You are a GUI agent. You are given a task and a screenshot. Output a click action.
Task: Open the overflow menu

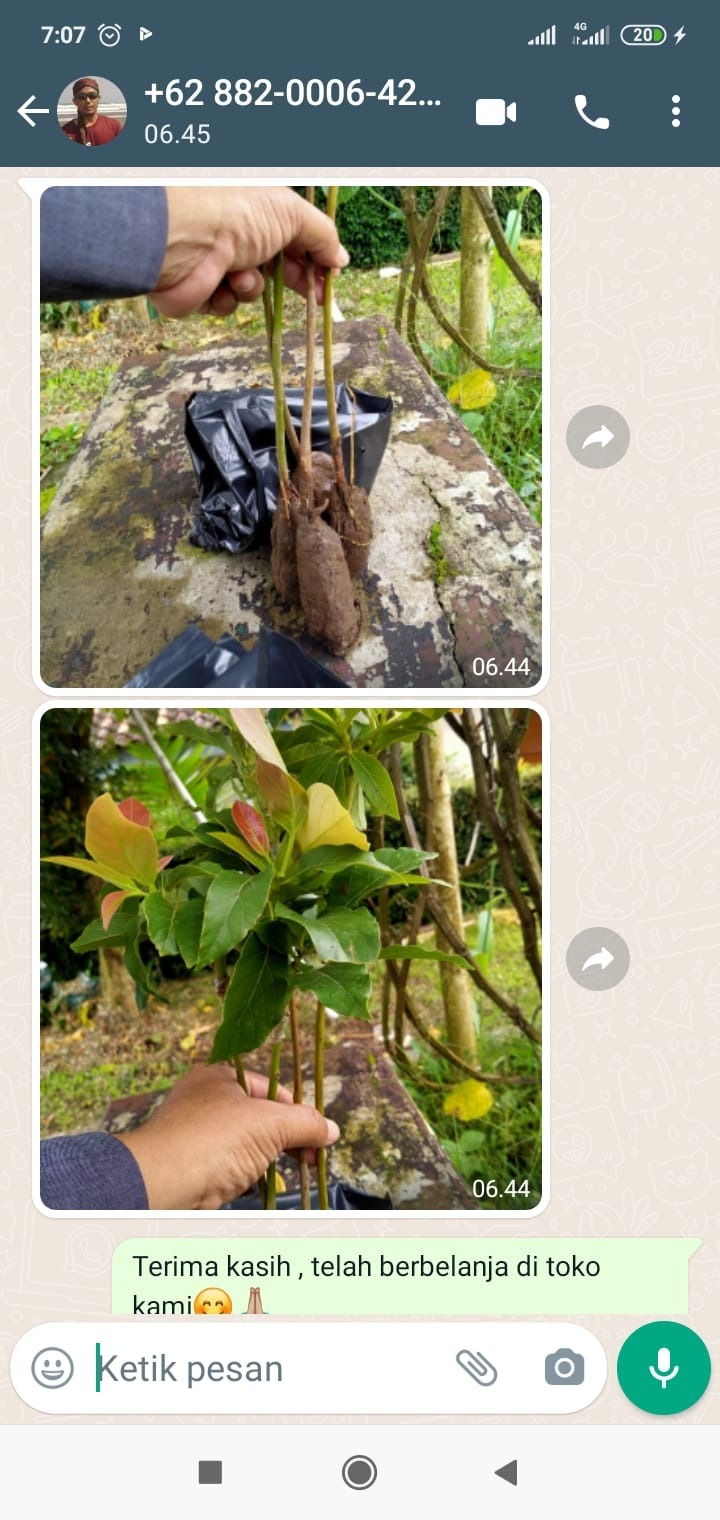[676, 111]
